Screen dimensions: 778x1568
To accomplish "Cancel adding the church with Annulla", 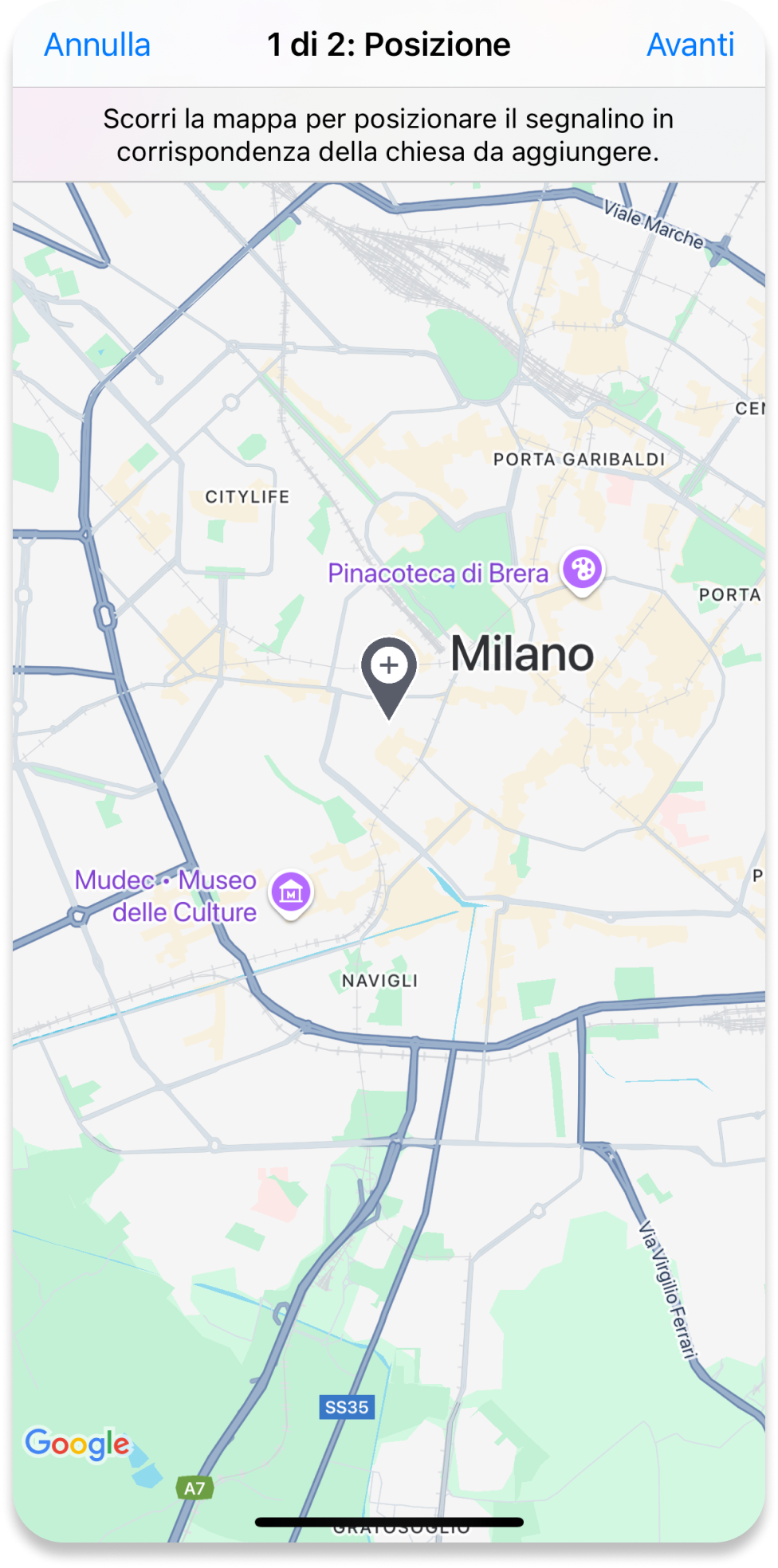I will click(97, 45).
